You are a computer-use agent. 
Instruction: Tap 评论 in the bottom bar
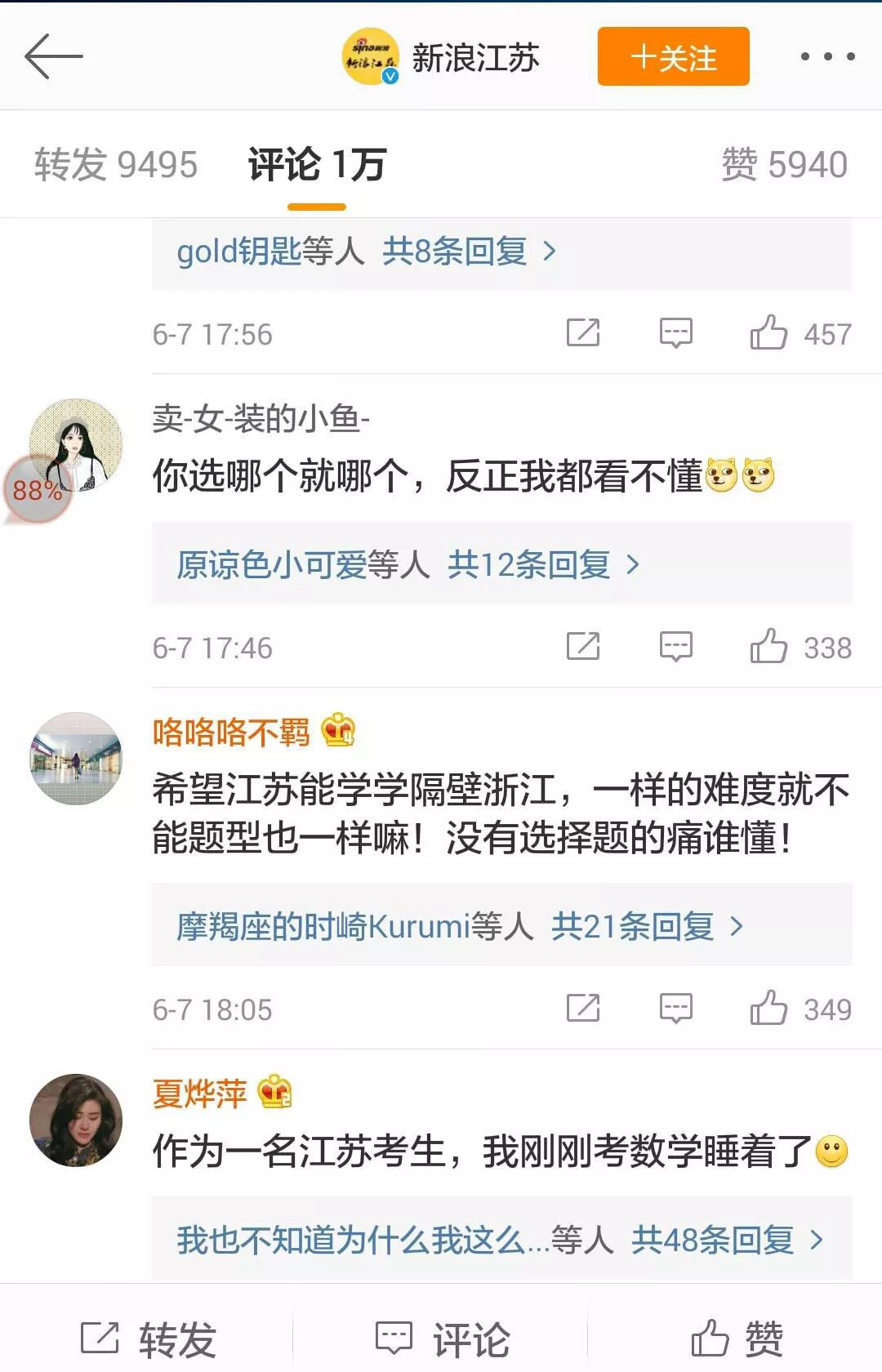[x=442, y=1339]
